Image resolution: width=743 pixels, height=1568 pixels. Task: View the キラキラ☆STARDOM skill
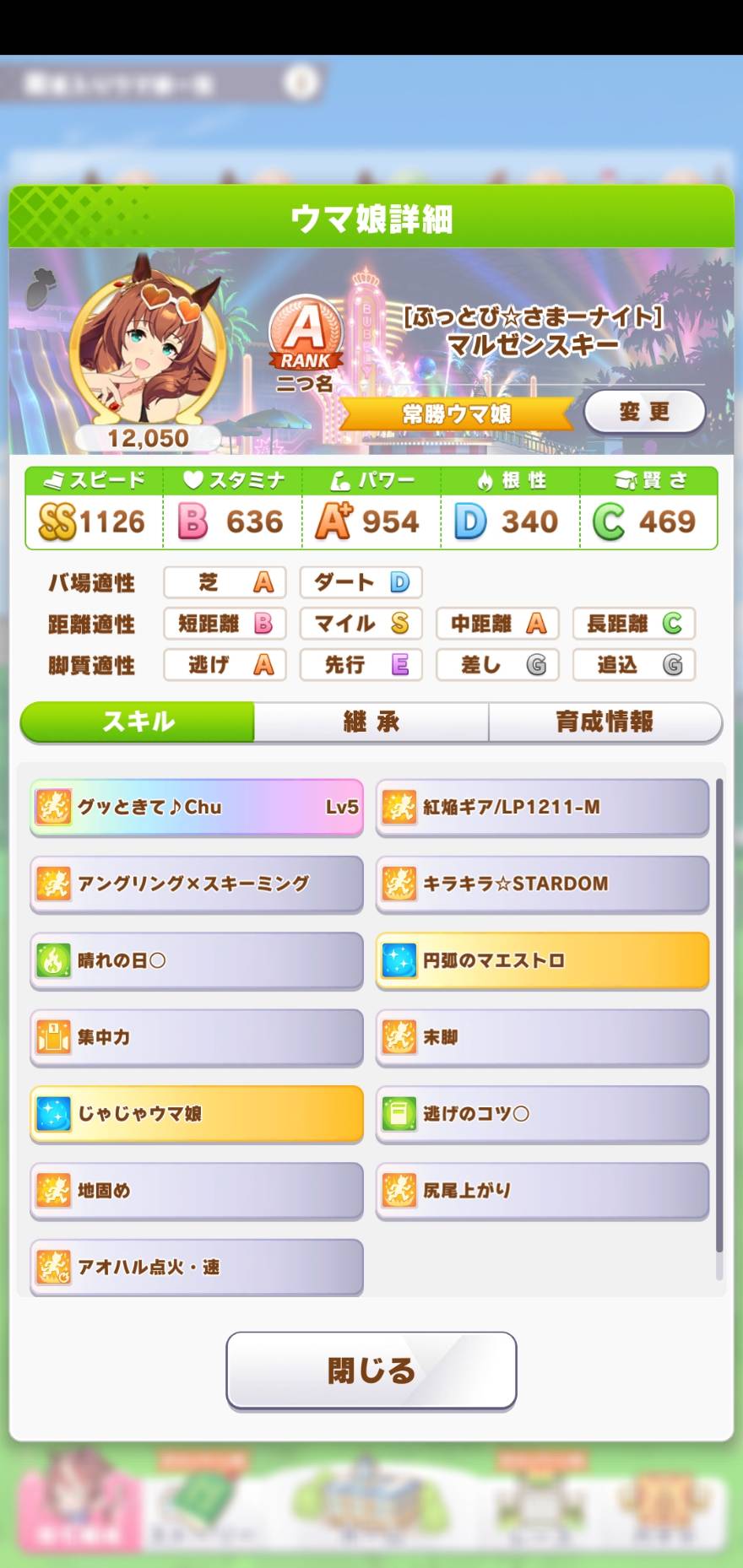(542, 884)
